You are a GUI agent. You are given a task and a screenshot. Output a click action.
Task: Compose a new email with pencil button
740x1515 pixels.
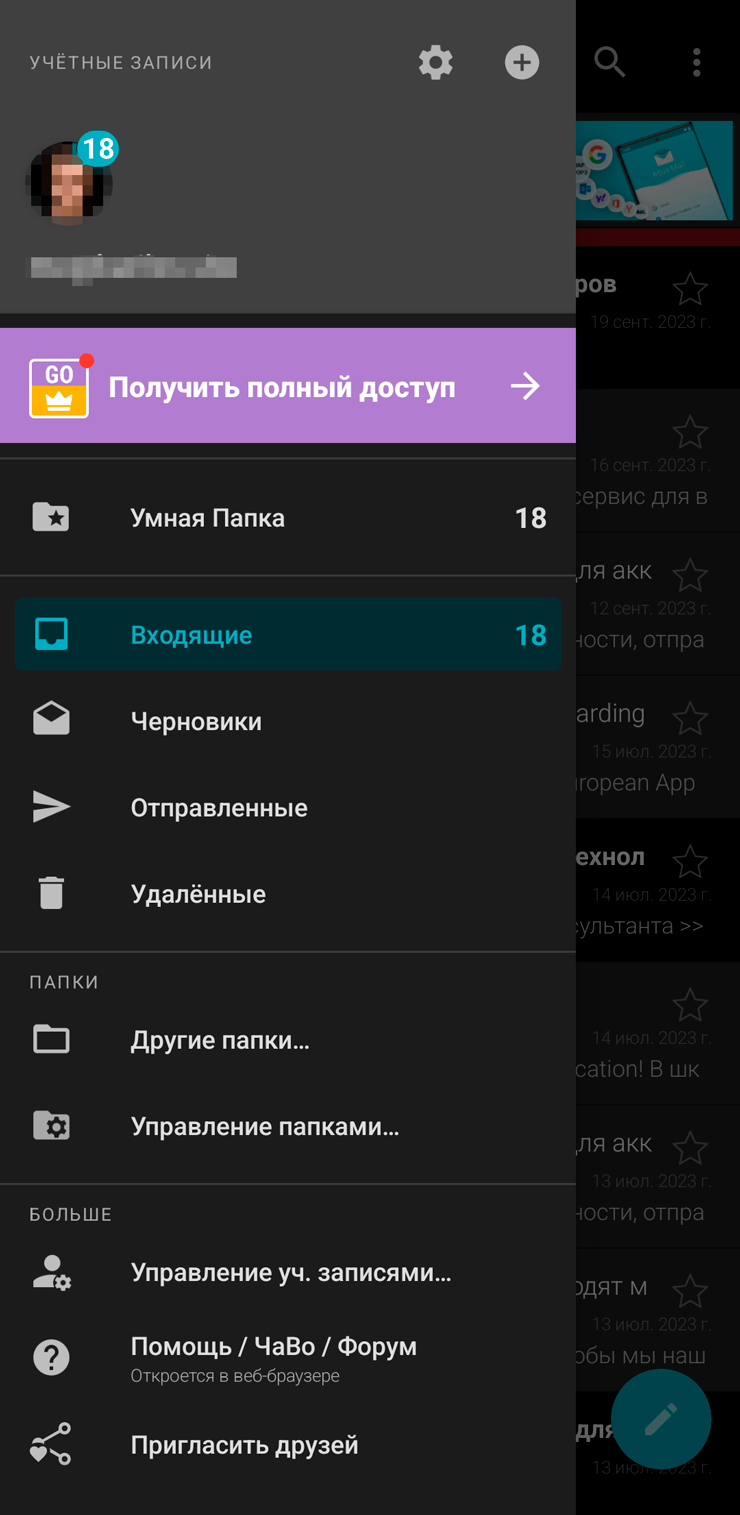(x=661, y=1419)
